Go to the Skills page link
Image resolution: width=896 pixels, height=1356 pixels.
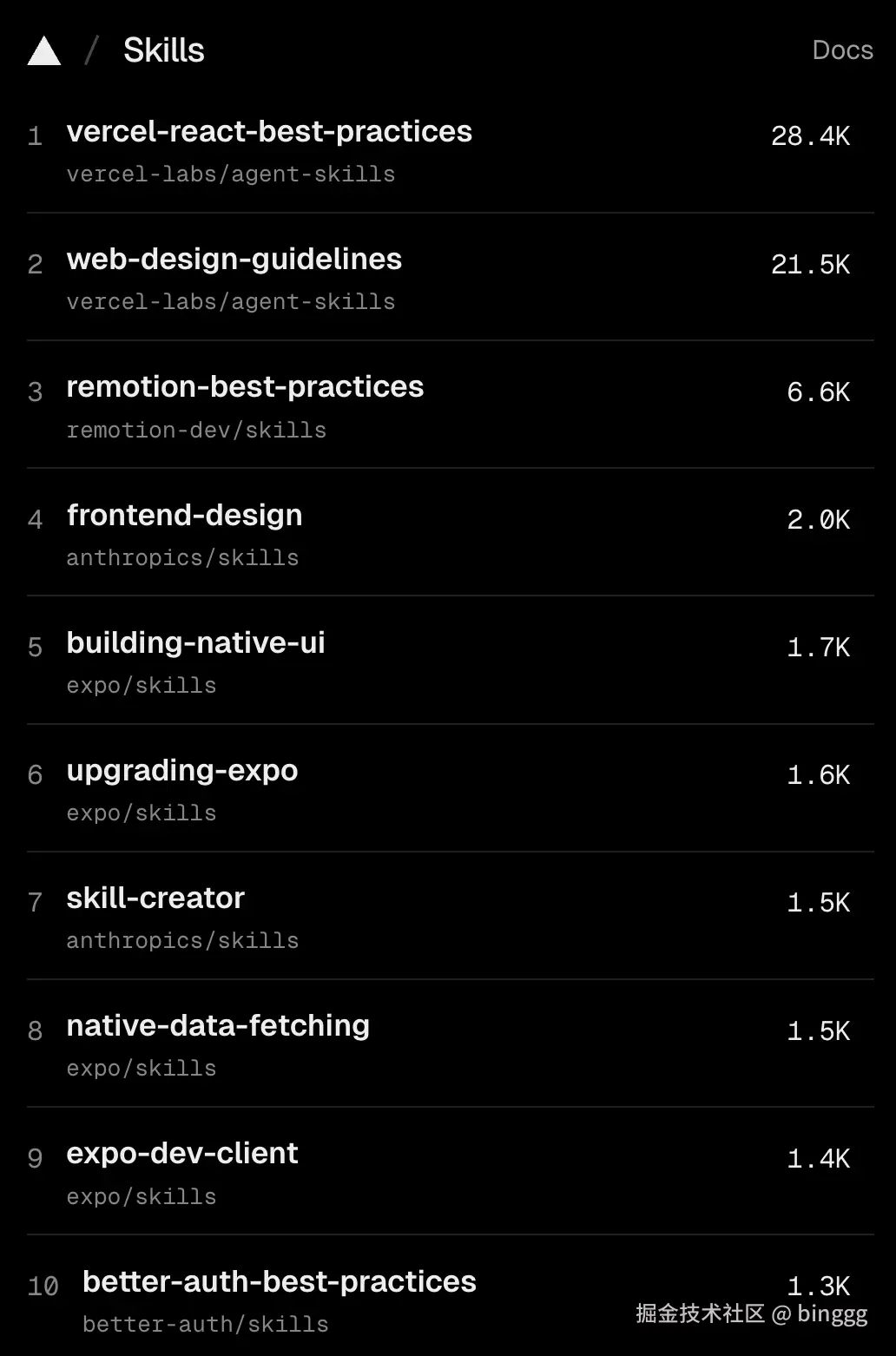tap(163, 51)
